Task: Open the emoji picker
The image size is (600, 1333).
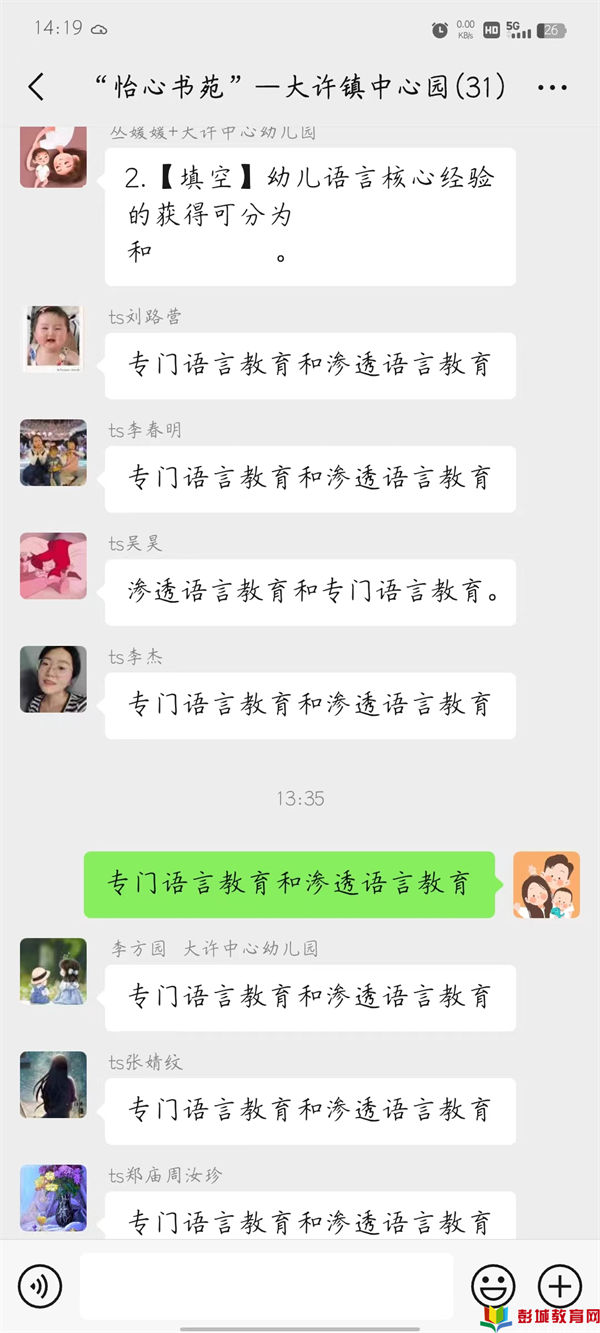Action: click(493, 1285)
